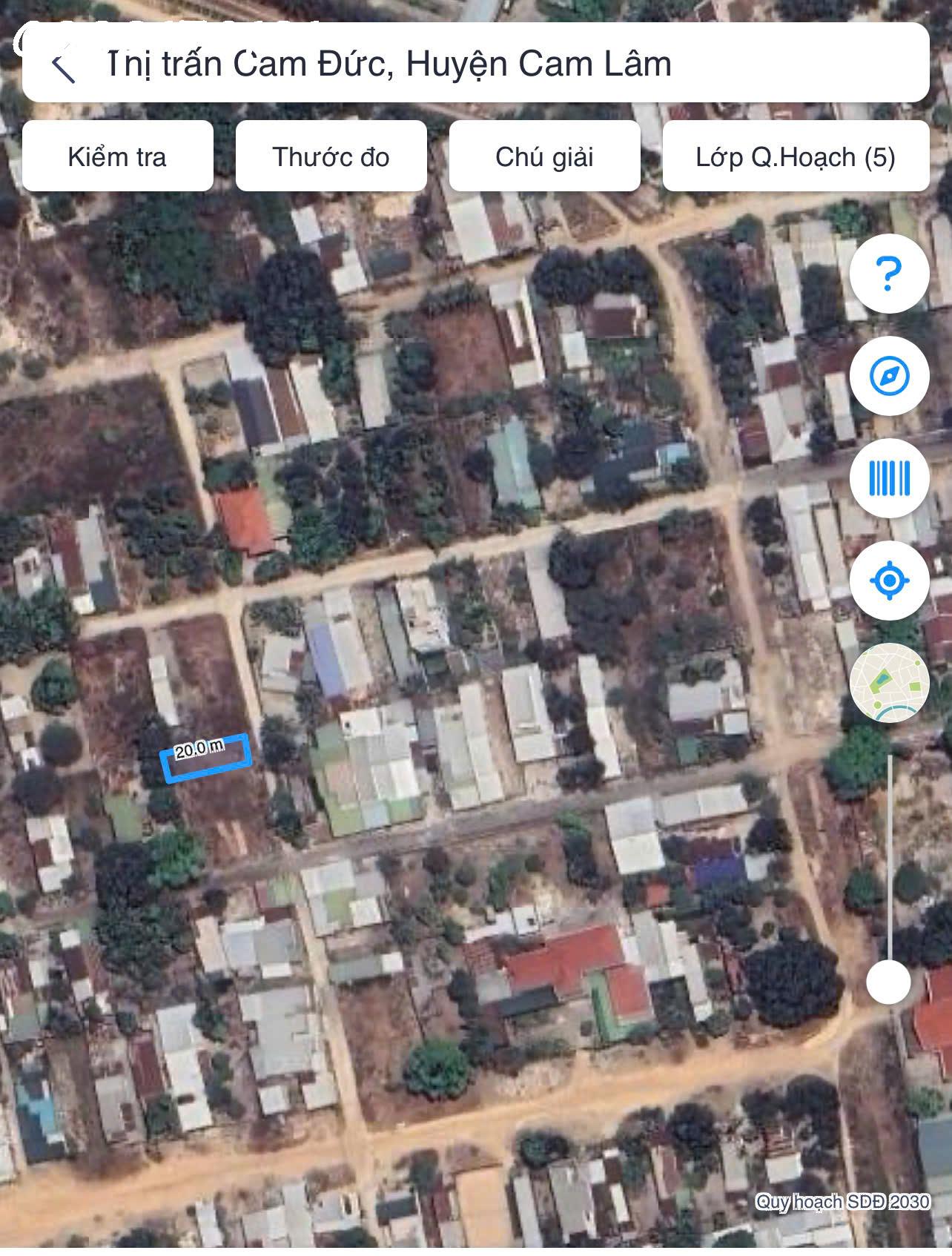
Task: Tap the overlay opacity slider handle
Action: pos(888,982)
